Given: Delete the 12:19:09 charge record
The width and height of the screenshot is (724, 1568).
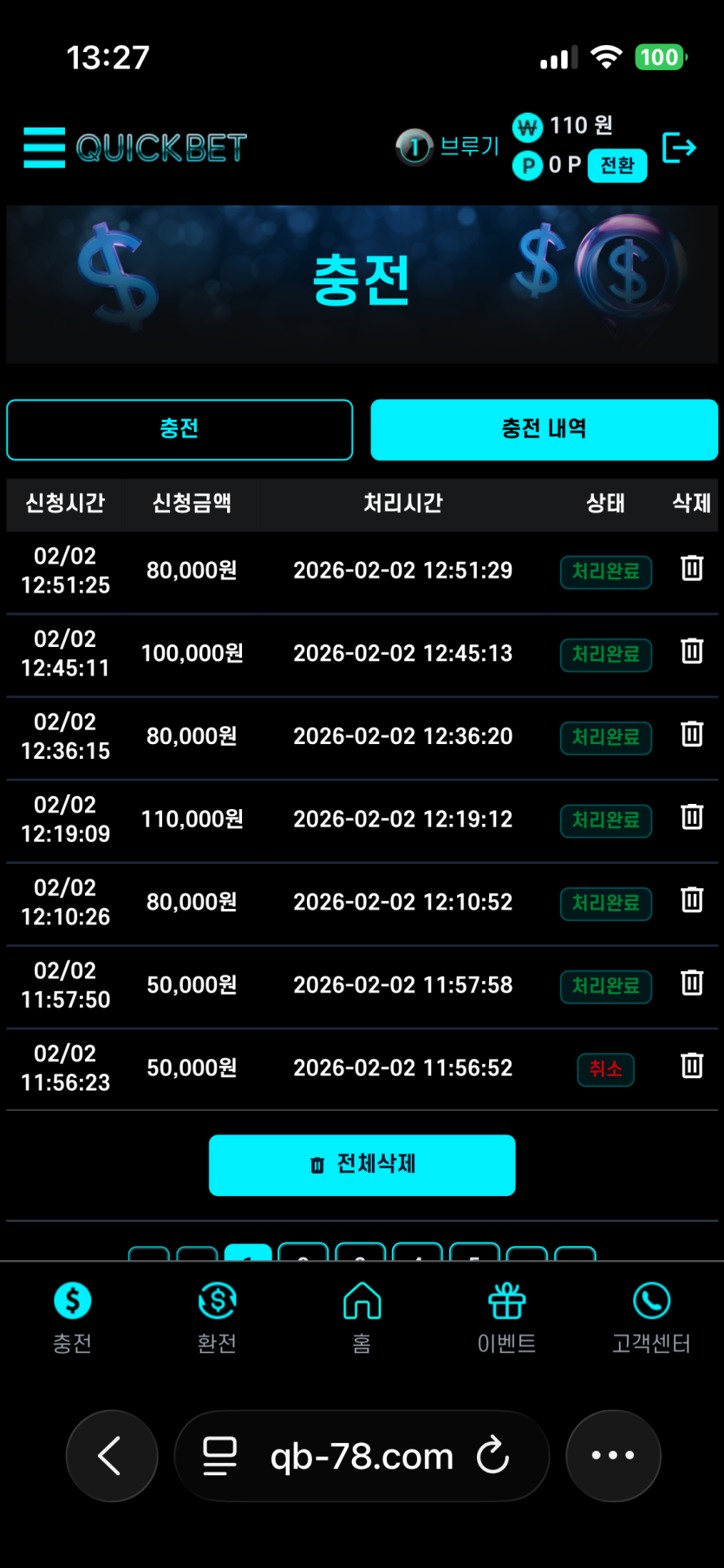Looking at the screenshot, I should pos(691,817).
